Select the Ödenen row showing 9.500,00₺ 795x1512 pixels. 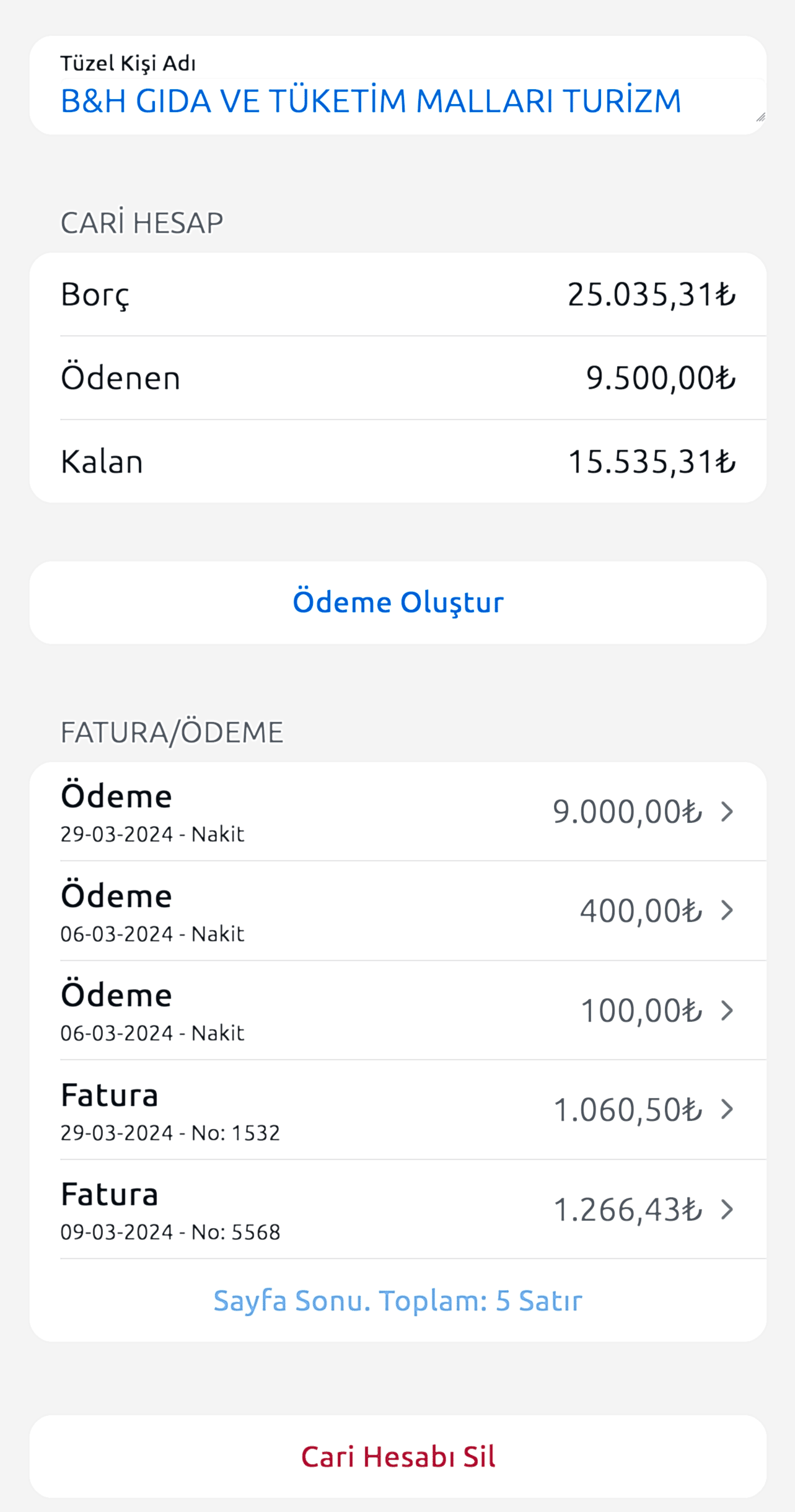click(397, 378)
